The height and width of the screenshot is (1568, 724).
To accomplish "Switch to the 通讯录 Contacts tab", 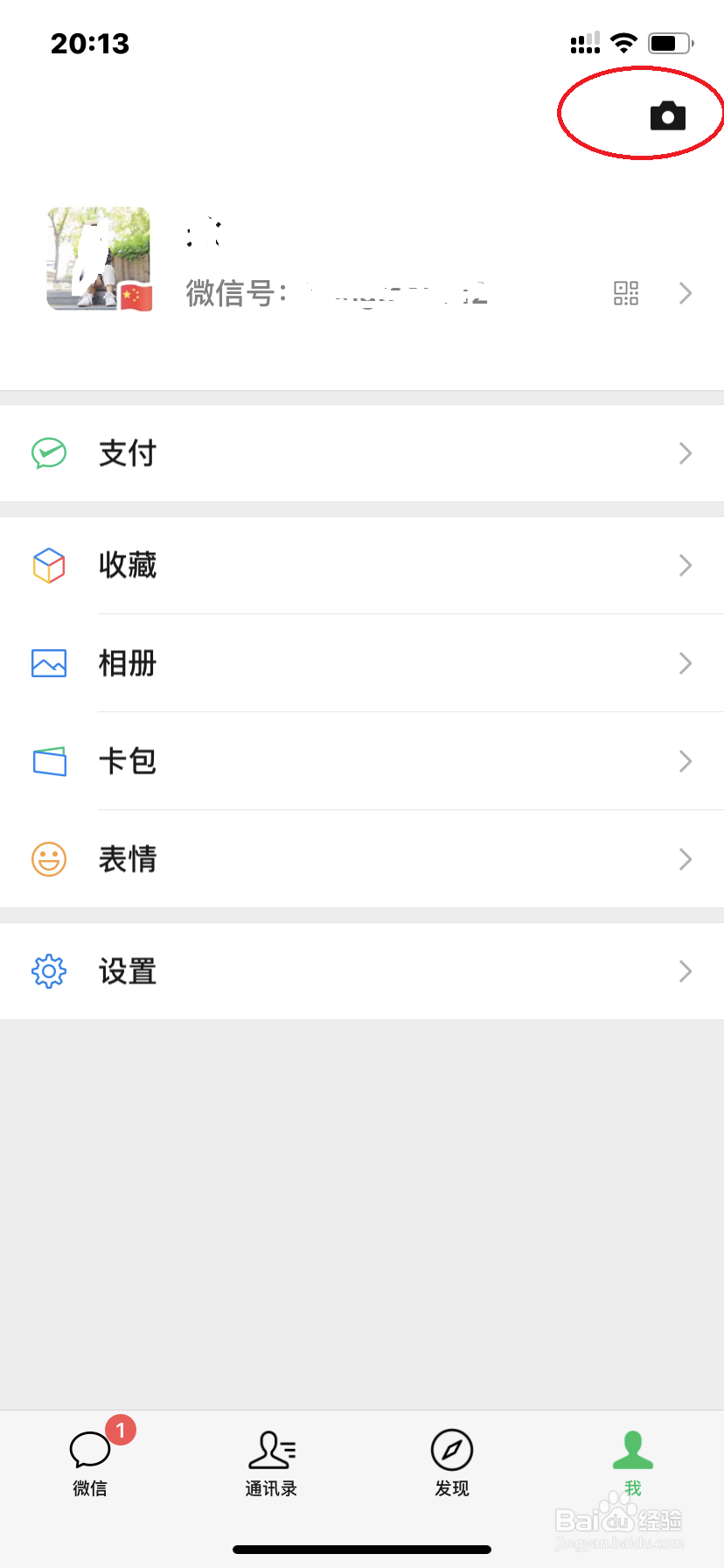I will [x=271, y=1461].
